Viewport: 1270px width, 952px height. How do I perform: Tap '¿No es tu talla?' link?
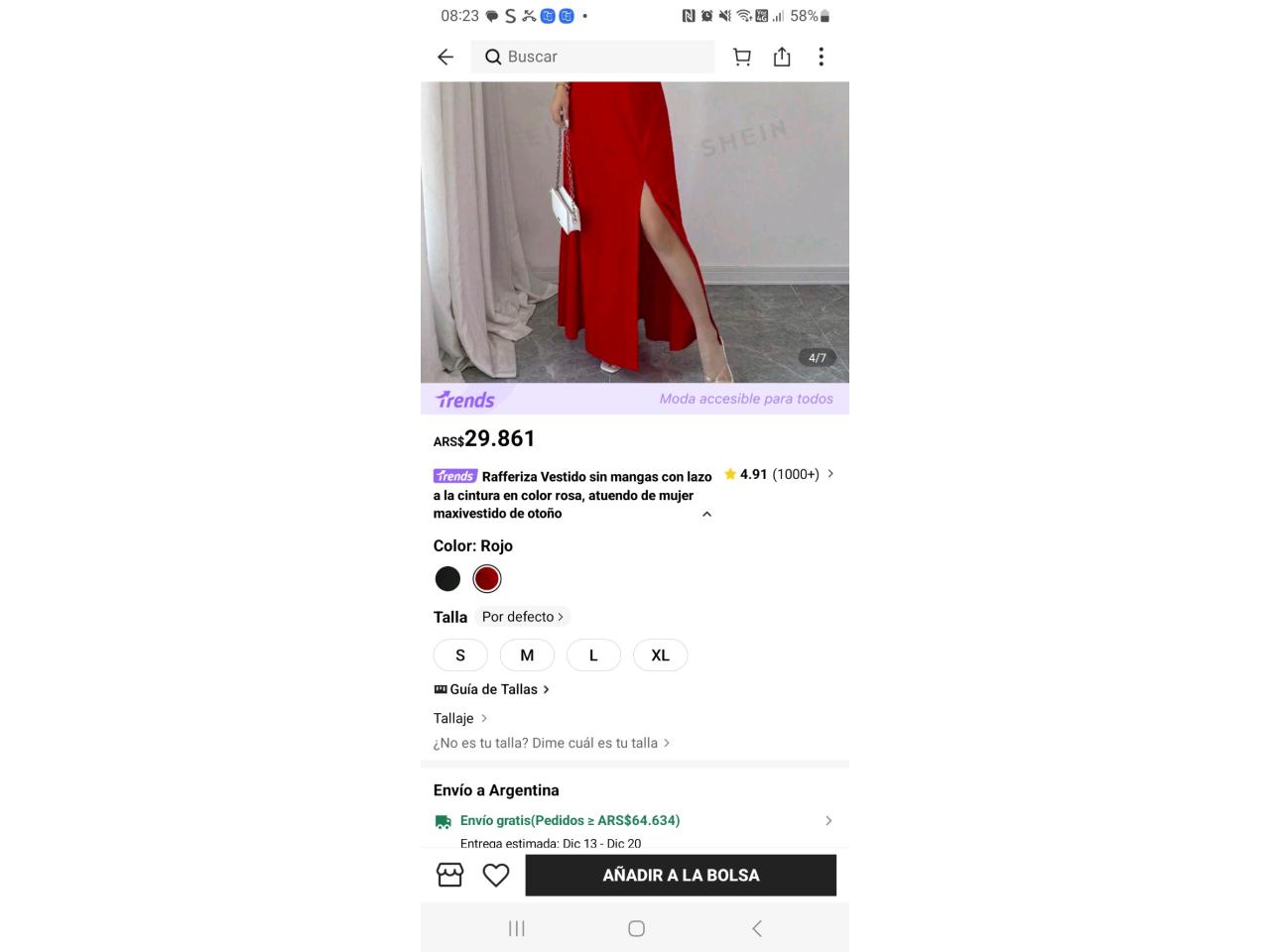pyautogui.click(x=551, y=743)
